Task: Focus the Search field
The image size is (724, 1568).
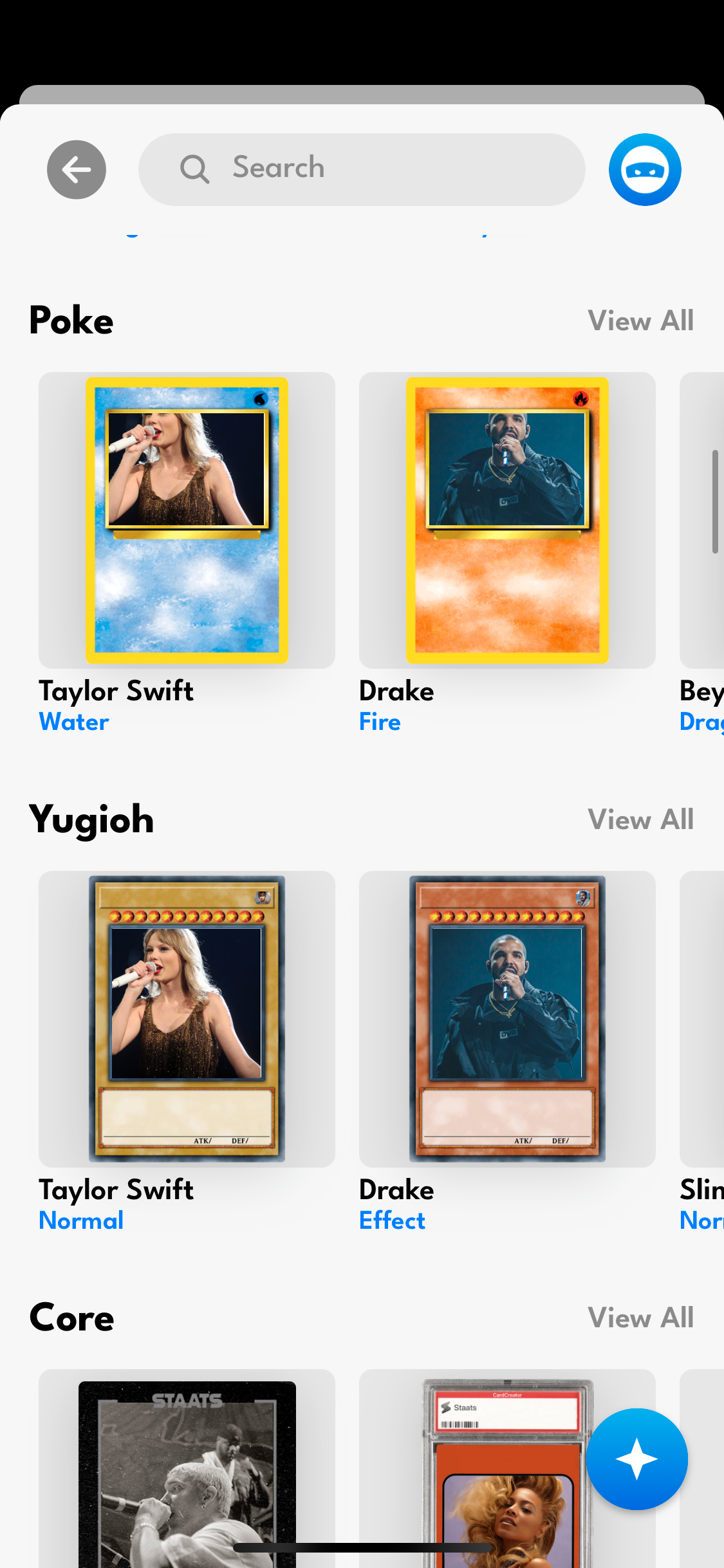Action: [362, 169]
